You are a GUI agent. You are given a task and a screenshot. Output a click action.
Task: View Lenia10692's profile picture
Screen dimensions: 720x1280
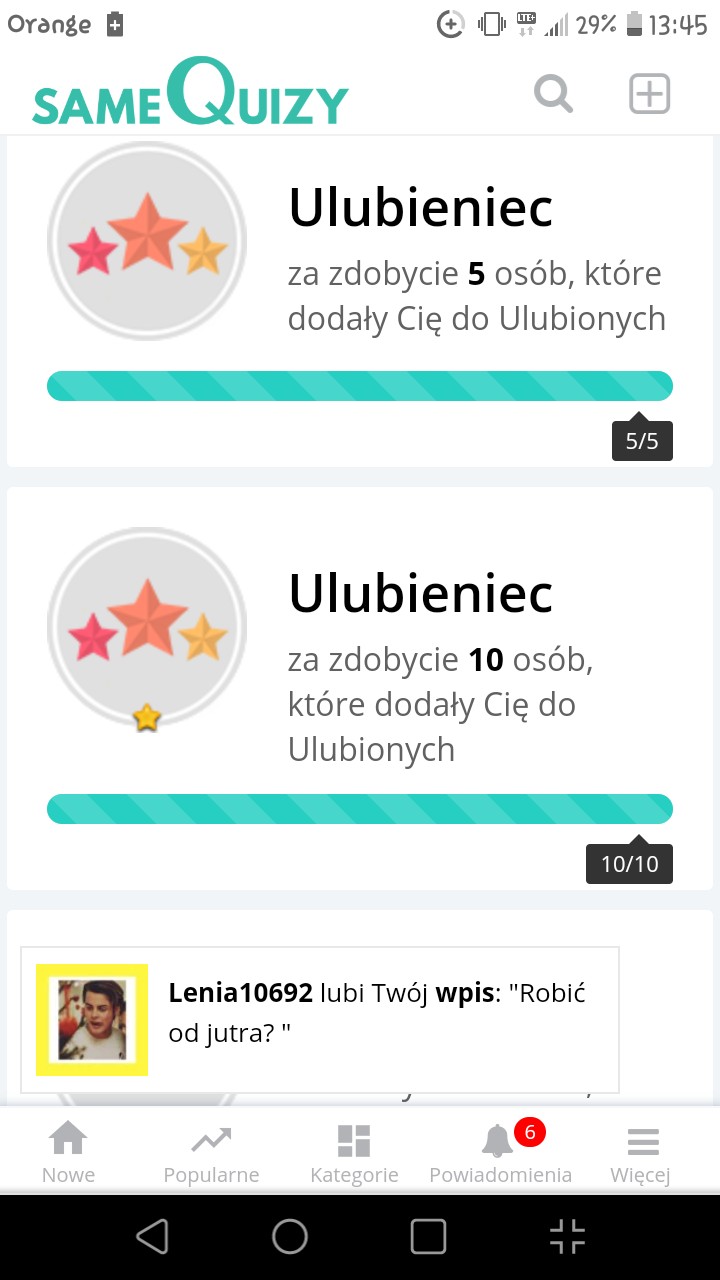[92, 1020]
